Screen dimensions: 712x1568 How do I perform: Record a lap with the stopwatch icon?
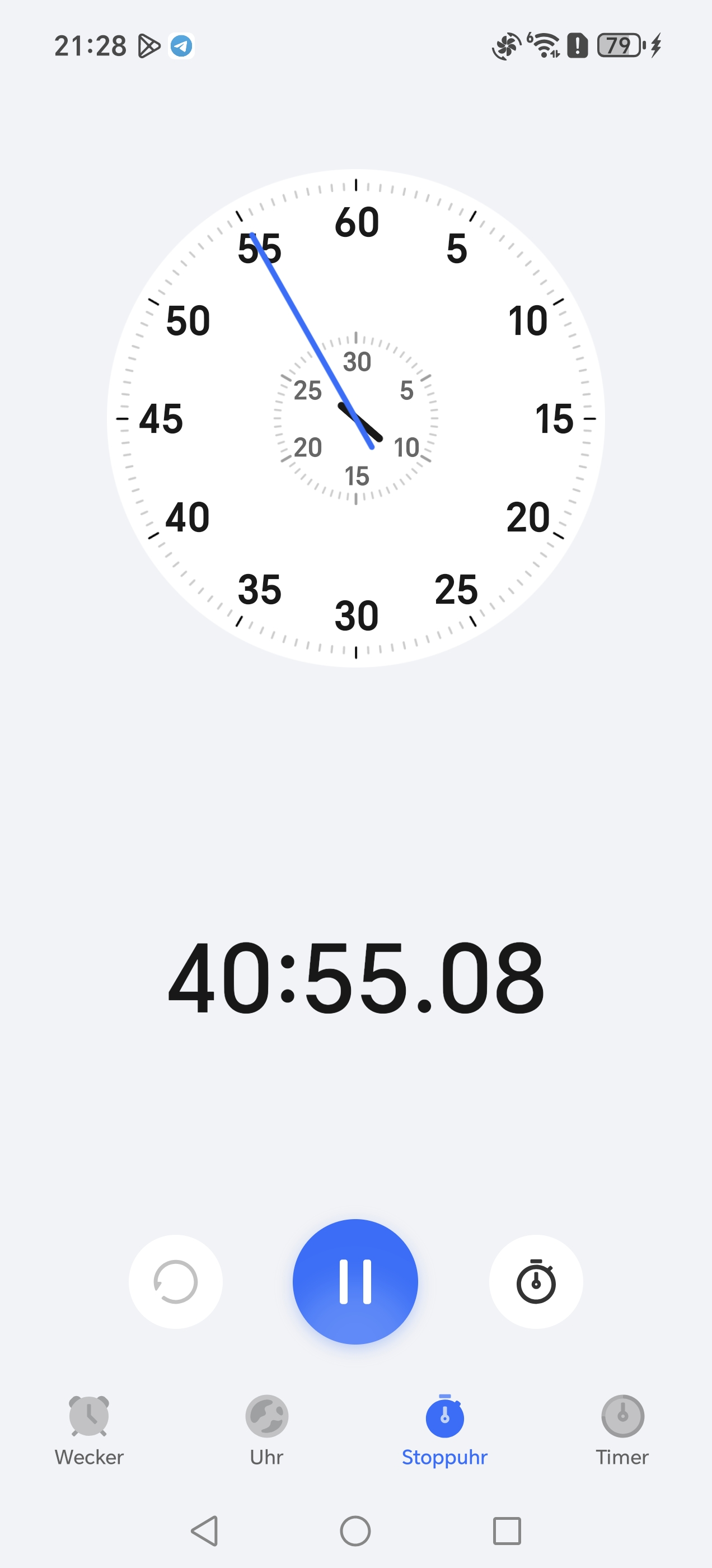[x=536, y=1281]
